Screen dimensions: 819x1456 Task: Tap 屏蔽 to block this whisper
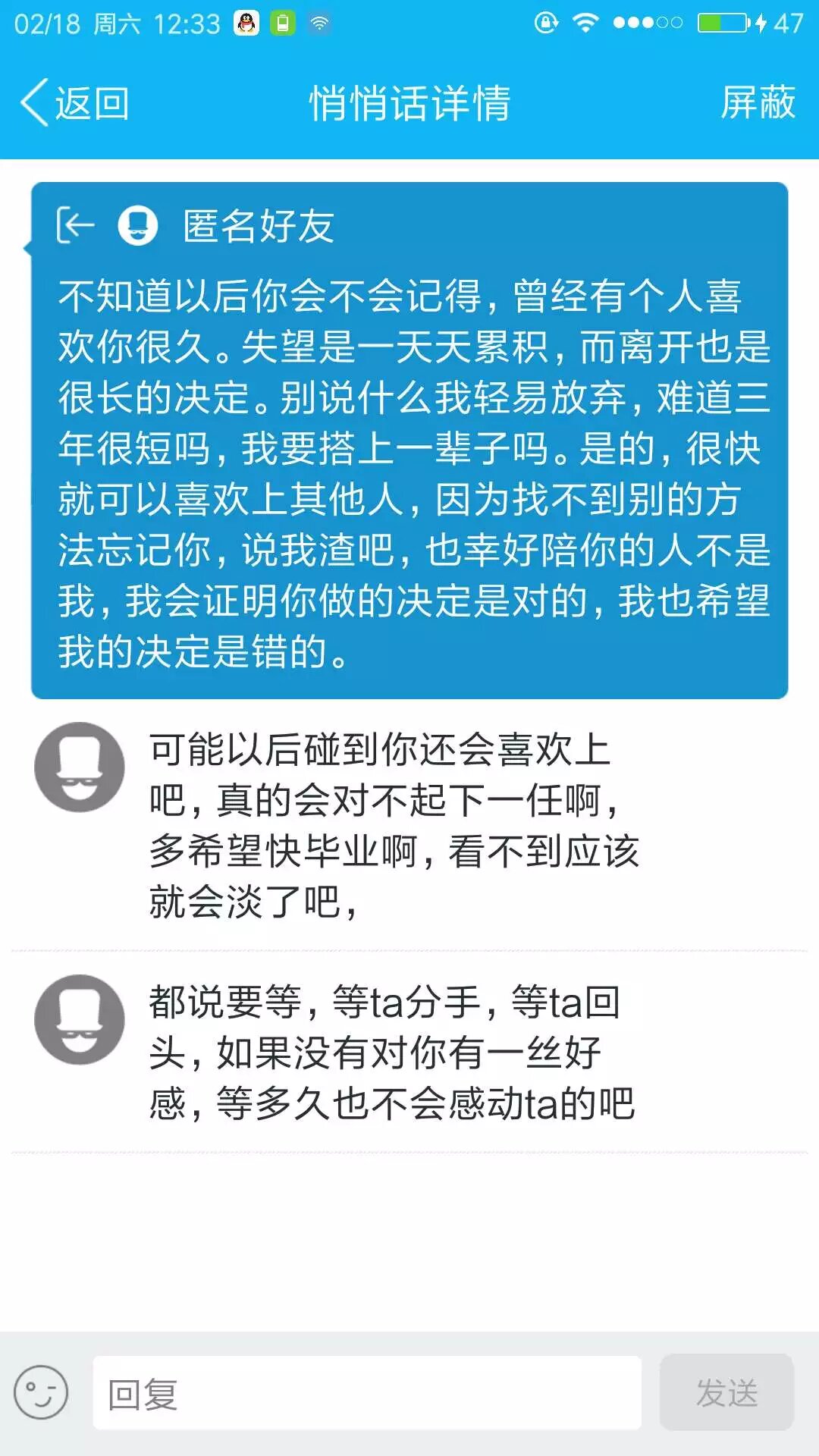coord(757,103)
